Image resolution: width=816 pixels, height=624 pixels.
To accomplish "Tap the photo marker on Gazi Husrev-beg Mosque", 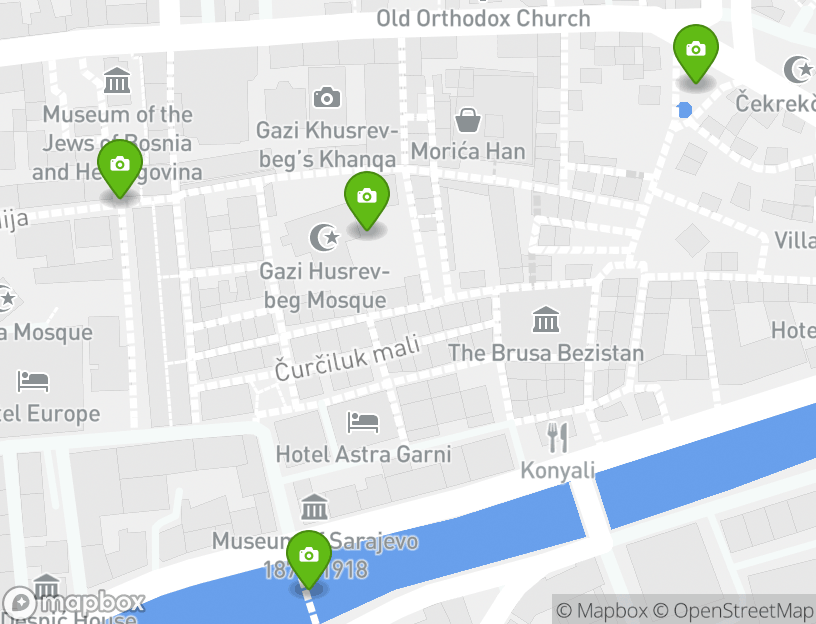I will [x=366, y=197].
